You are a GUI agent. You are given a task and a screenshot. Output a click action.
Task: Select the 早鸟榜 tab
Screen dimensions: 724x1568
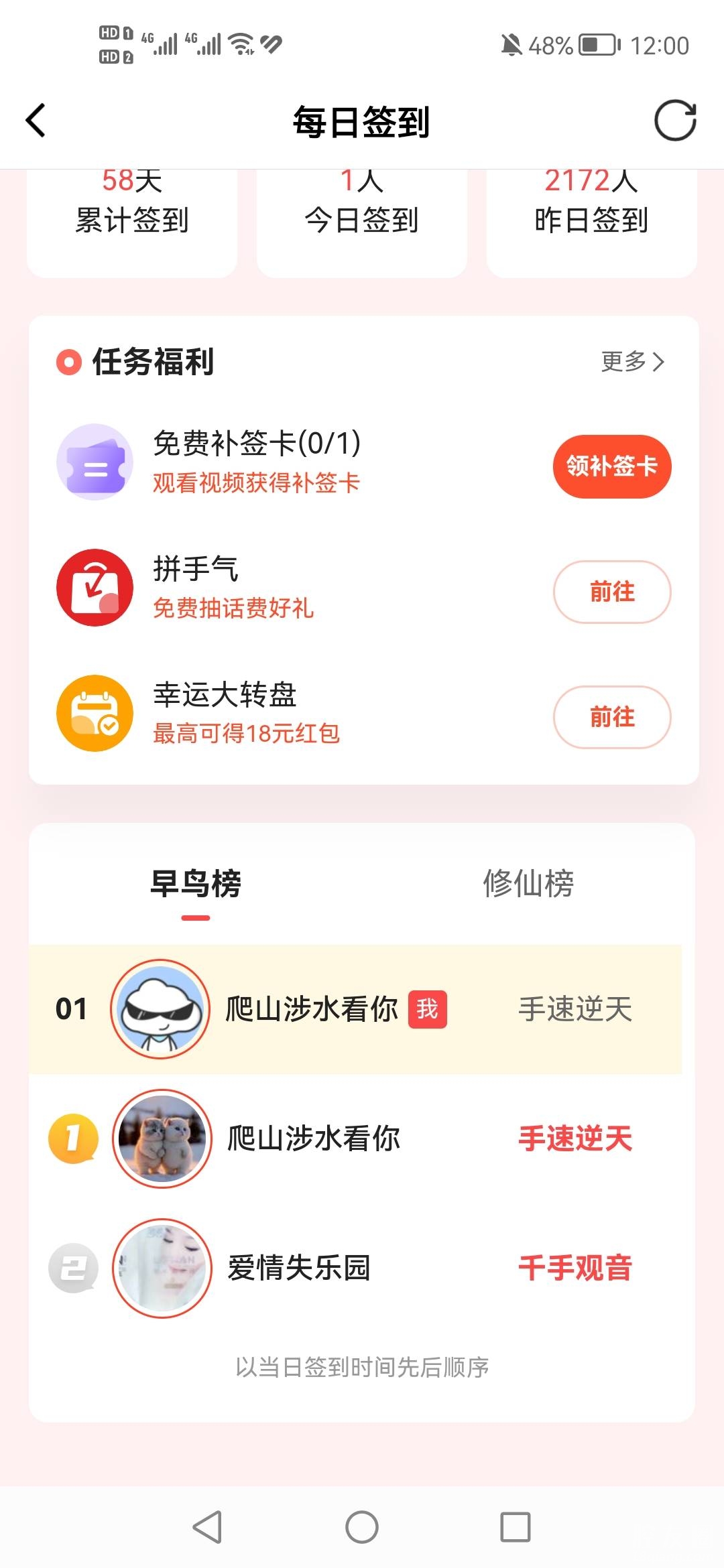tap(195, 883)
